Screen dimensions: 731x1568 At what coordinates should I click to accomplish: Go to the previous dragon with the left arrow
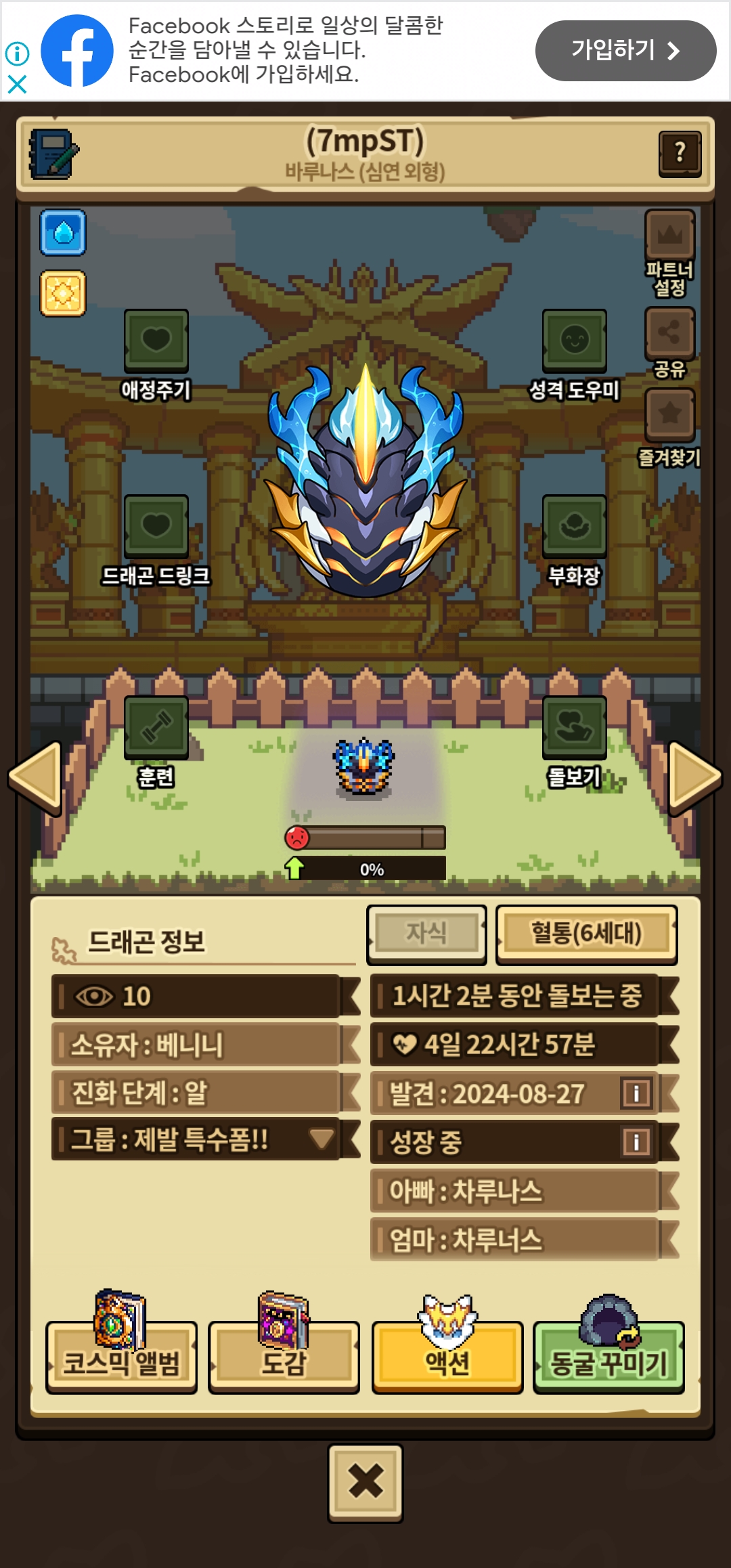point(35,777)
